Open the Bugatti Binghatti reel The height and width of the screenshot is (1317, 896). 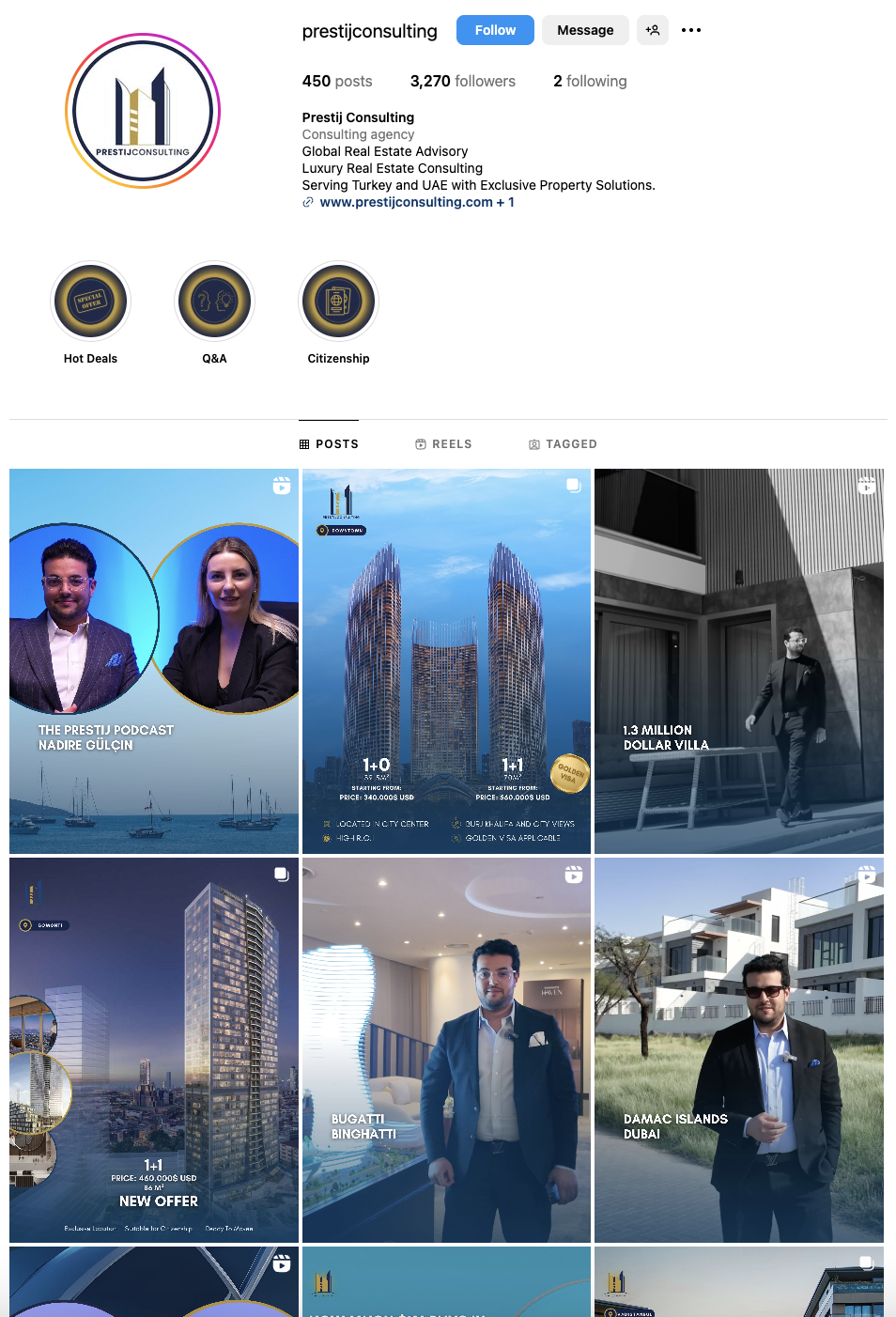coord(446,1049)
